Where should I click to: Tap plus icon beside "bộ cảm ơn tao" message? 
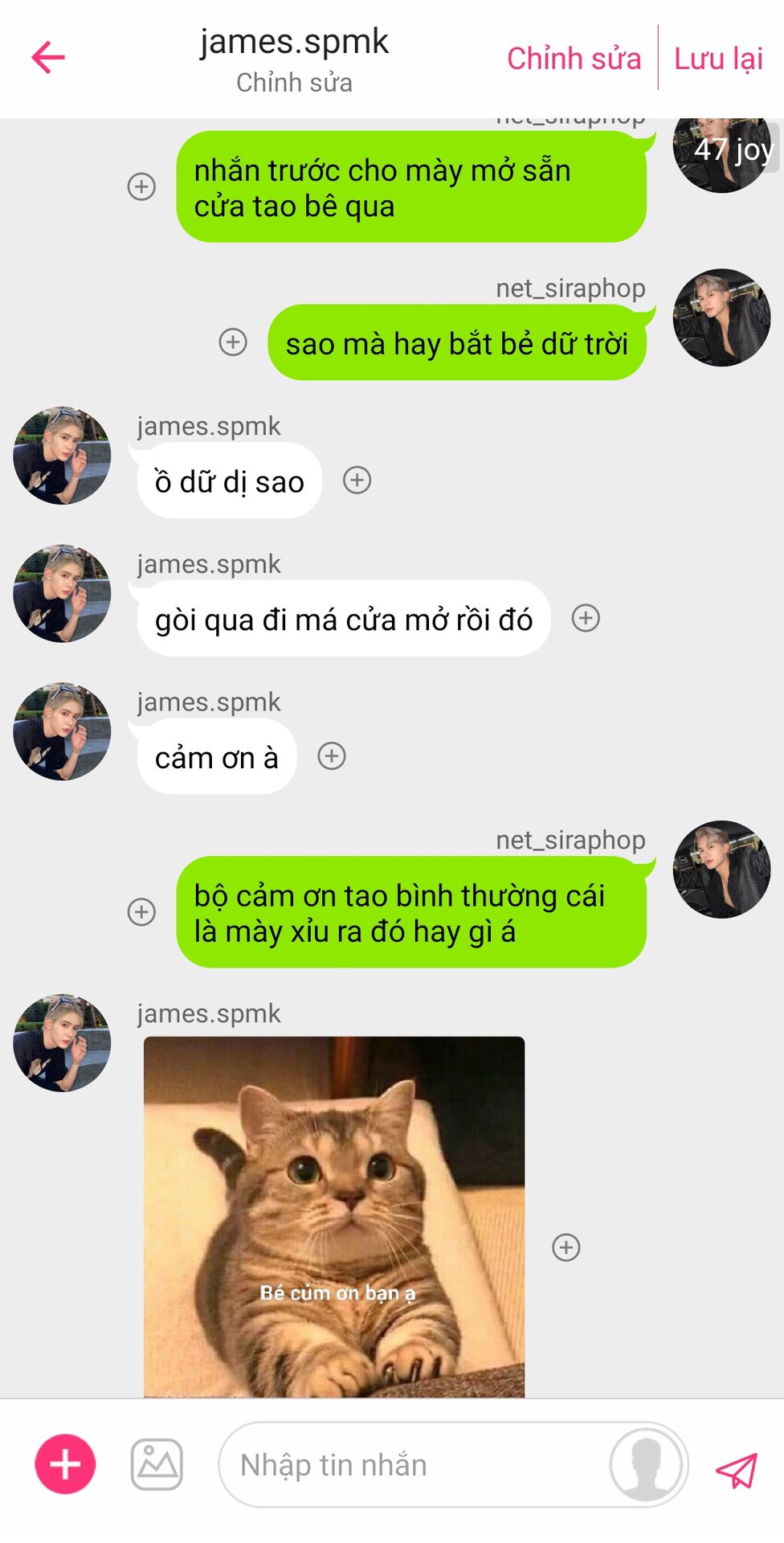142,911
